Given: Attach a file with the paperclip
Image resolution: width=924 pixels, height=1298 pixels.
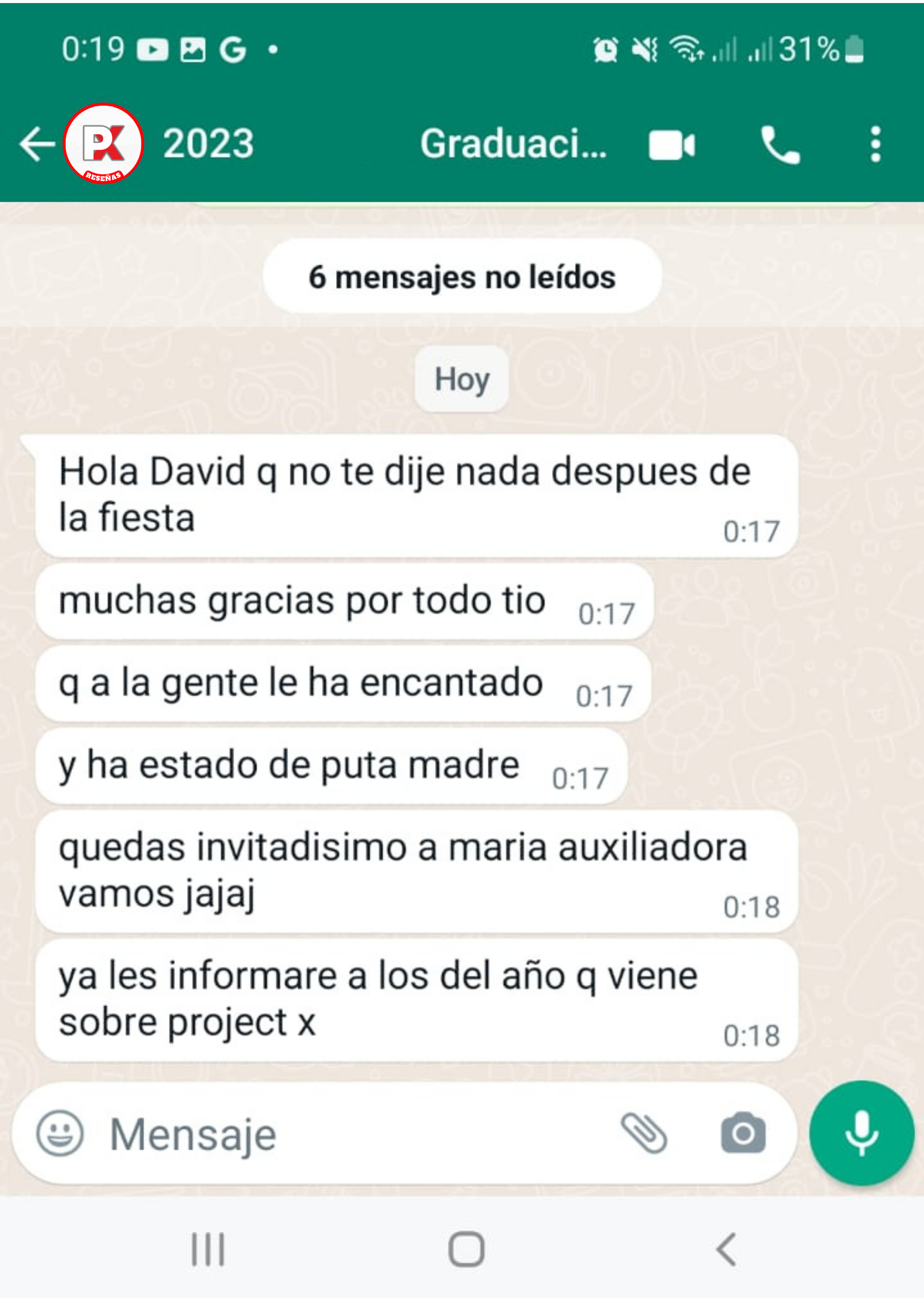Looking at the screenshot, I should 644,1133.
